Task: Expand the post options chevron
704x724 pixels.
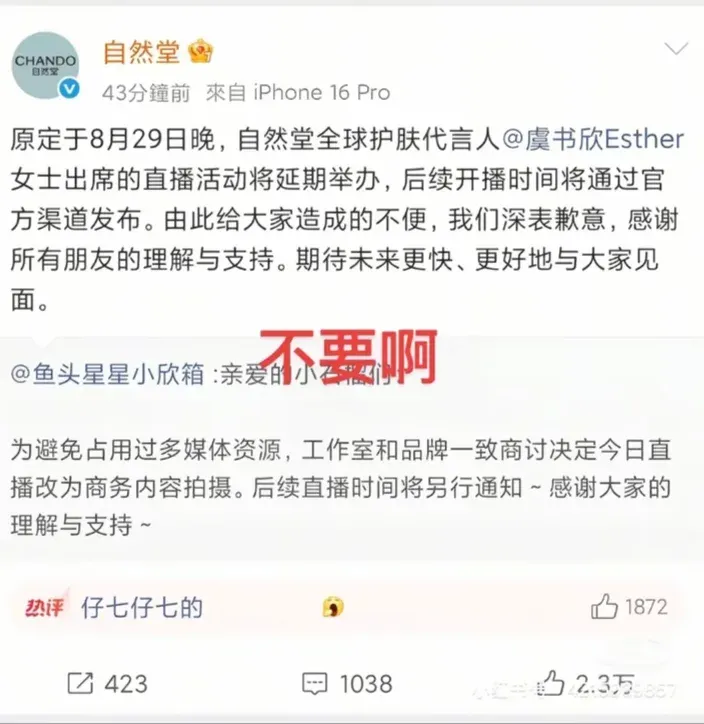Action: 675,49
